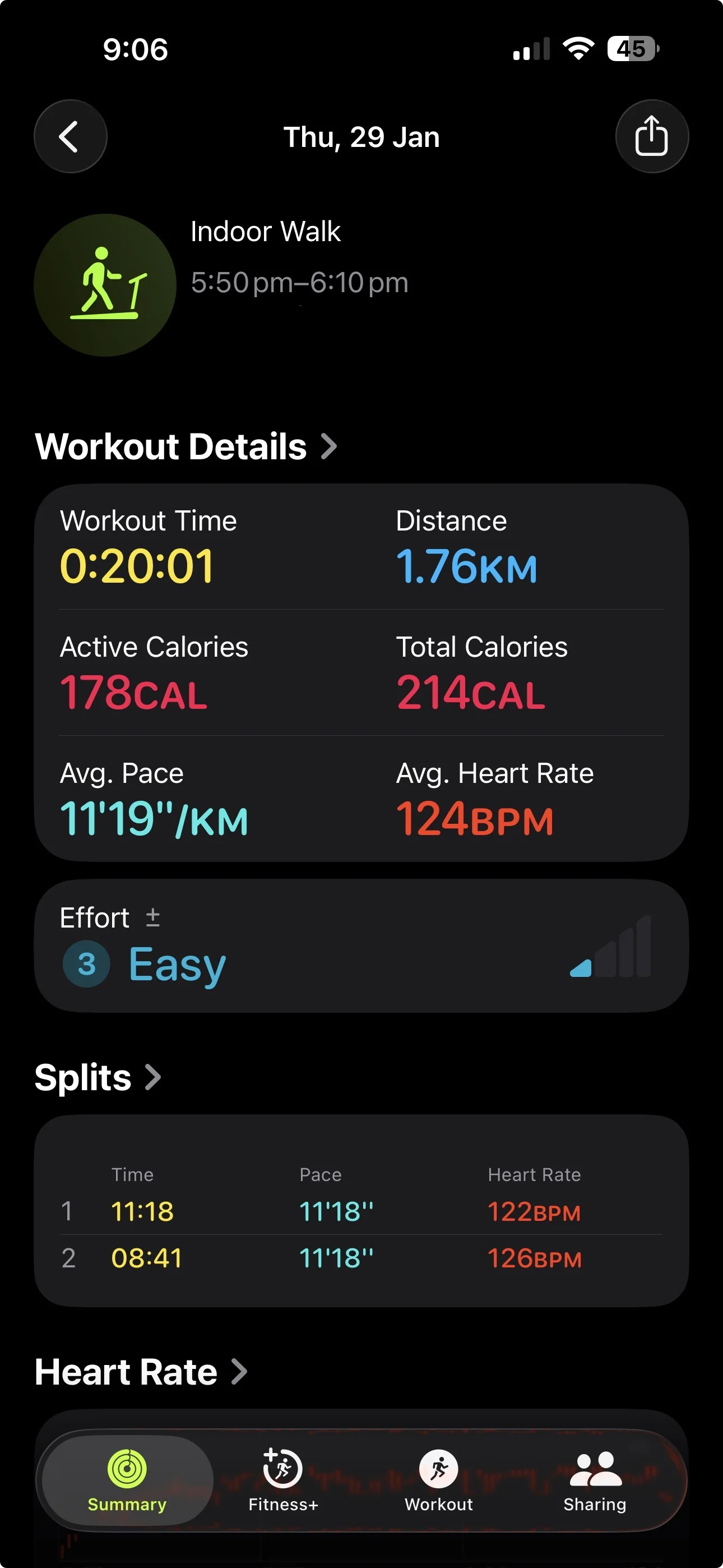
Task: Open the workout stats card
Action: 361,672
